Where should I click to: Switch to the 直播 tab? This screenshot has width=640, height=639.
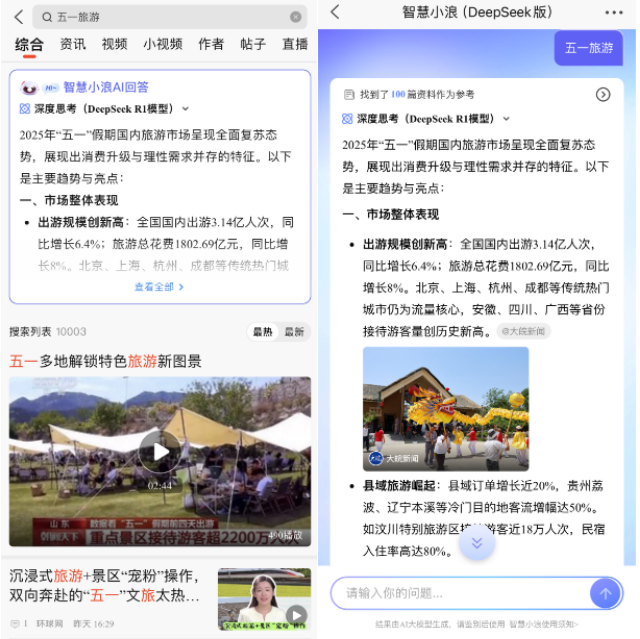pyautogui.click(x=294, y=44)
